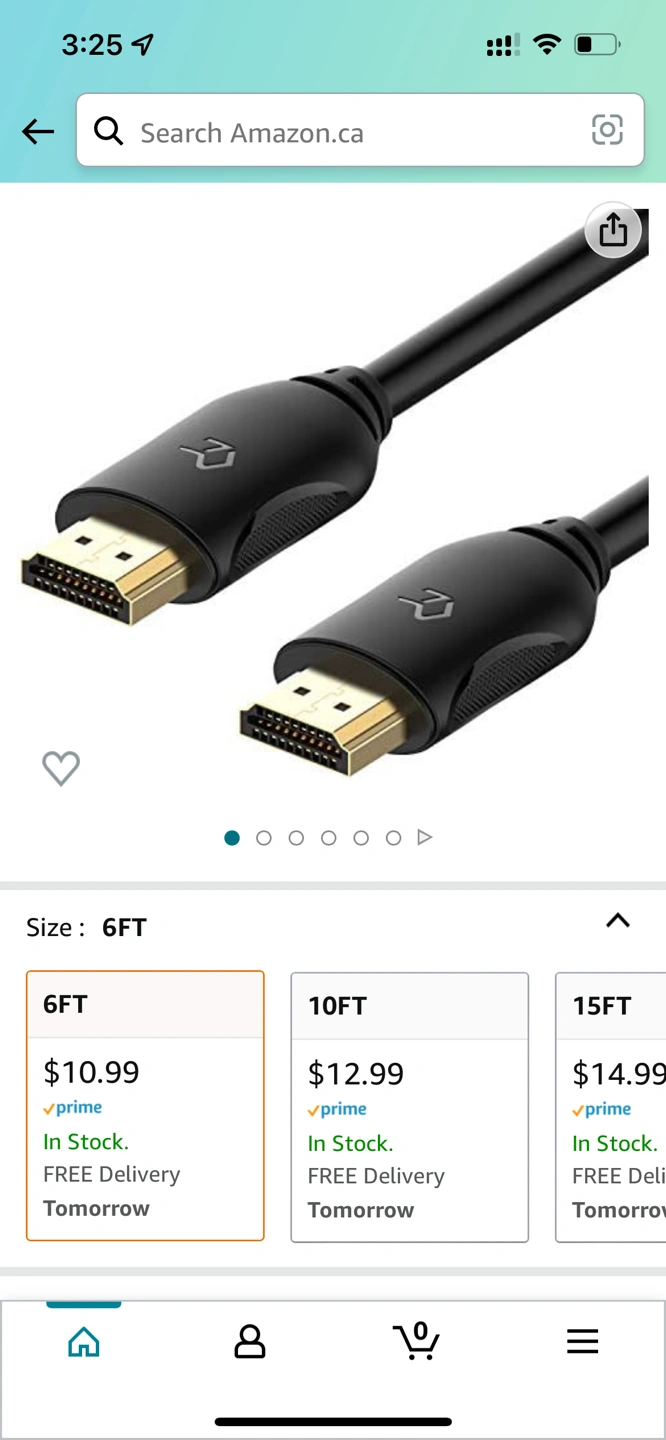Play the product video indicator

[x=425, y=837]
